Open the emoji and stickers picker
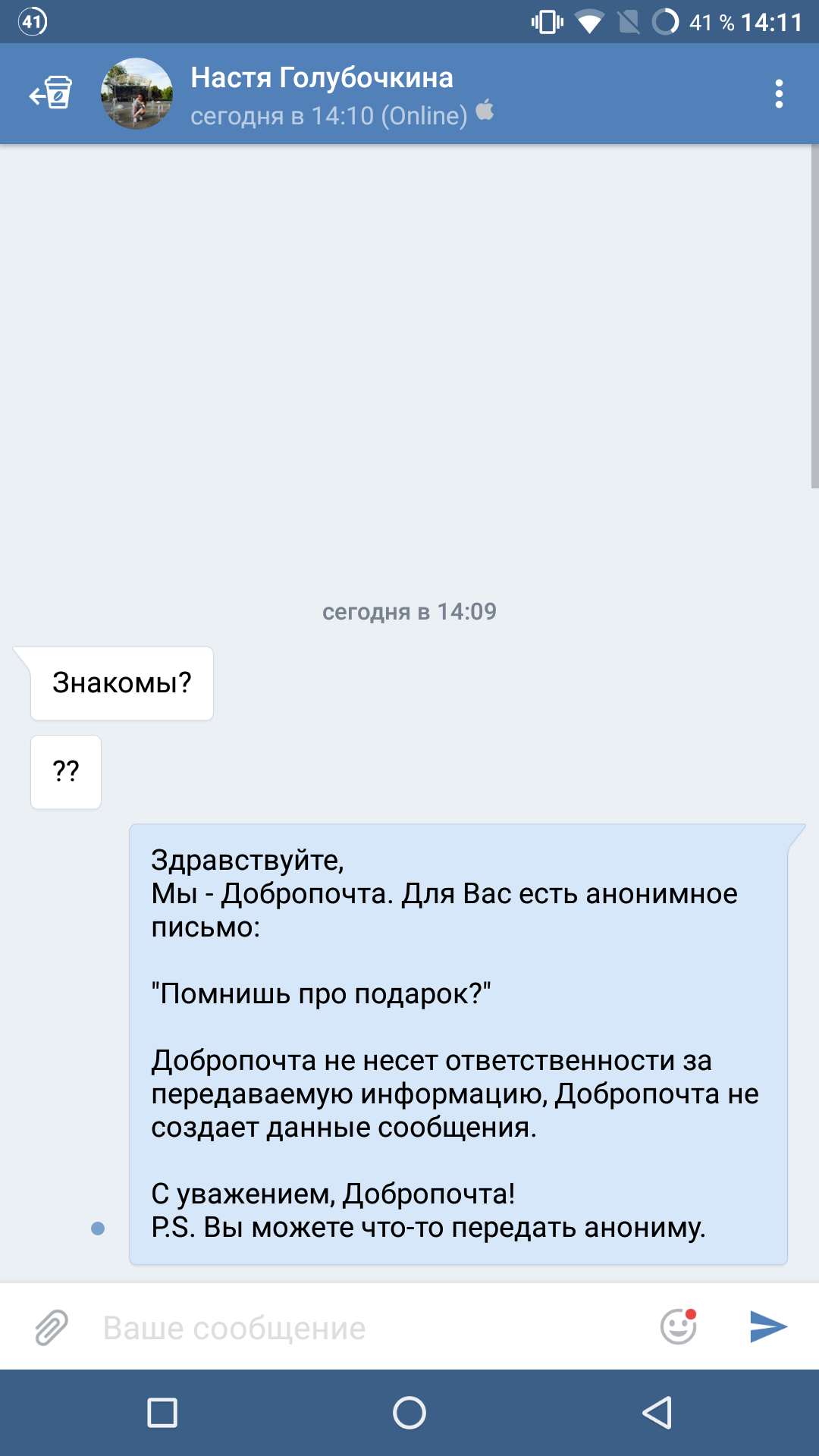Screen dimensions: 819x1456 tap(679, 1326)
